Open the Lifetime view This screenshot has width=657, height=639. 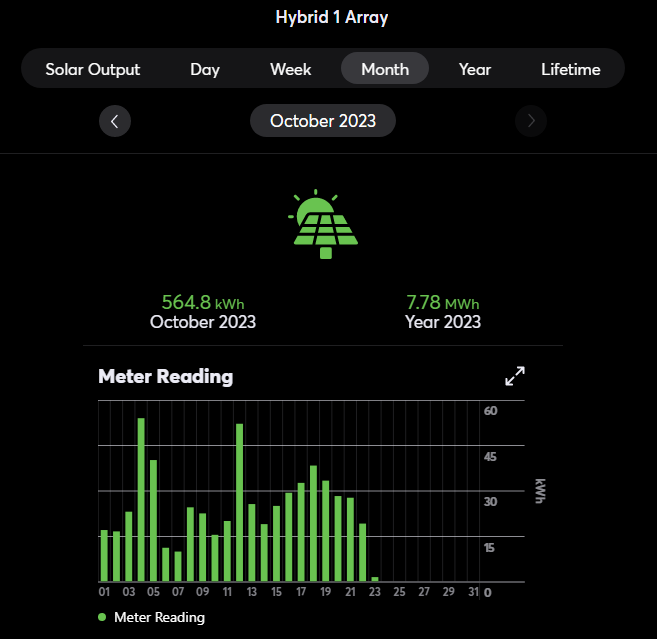tap(571, 69)
